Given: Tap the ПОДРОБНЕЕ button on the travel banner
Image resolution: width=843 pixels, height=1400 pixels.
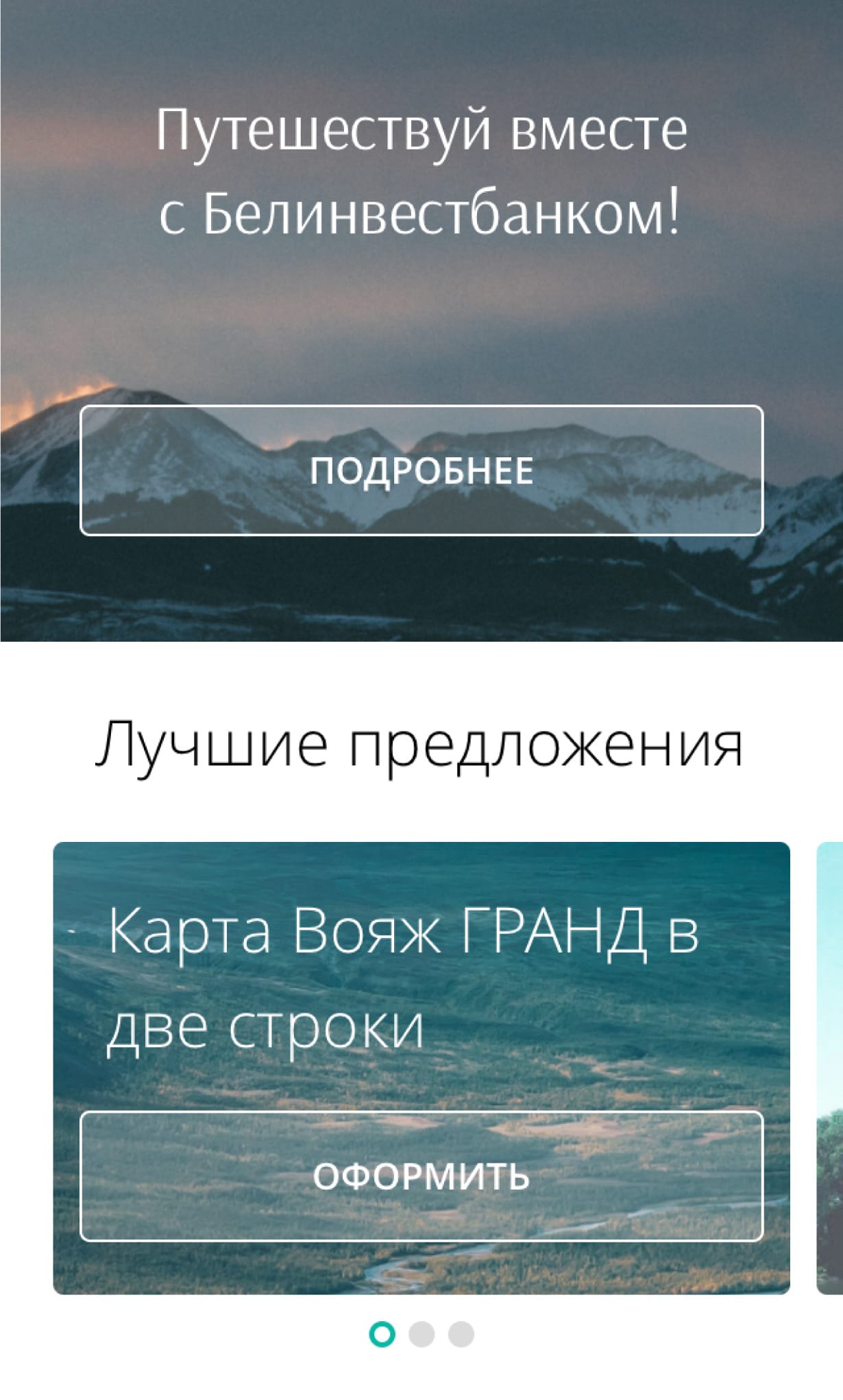Looking at the screenshot, I should 422,470.
